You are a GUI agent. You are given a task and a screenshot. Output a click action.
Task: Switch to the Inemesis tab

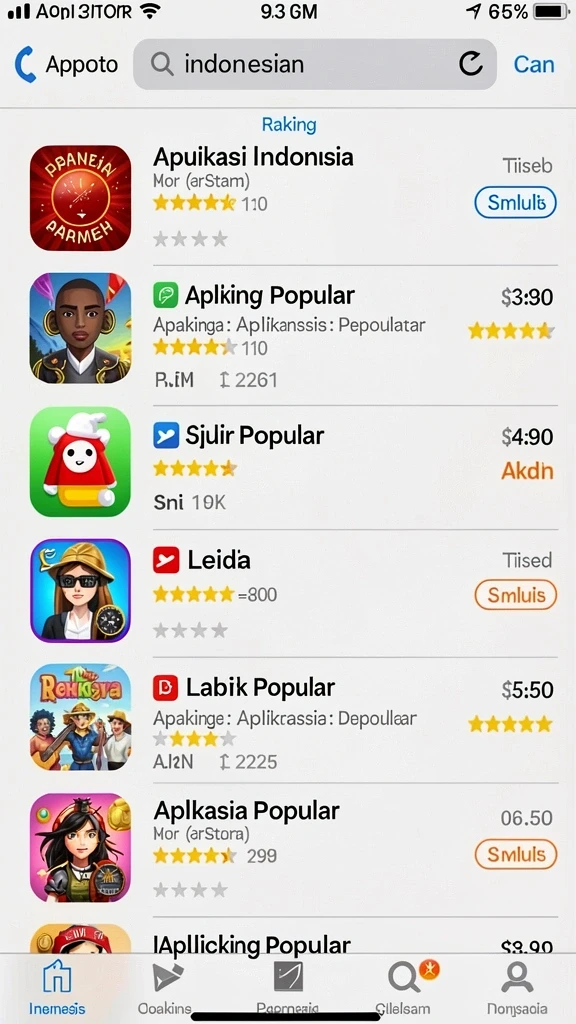pyautogui.click(x=57, y=987)
